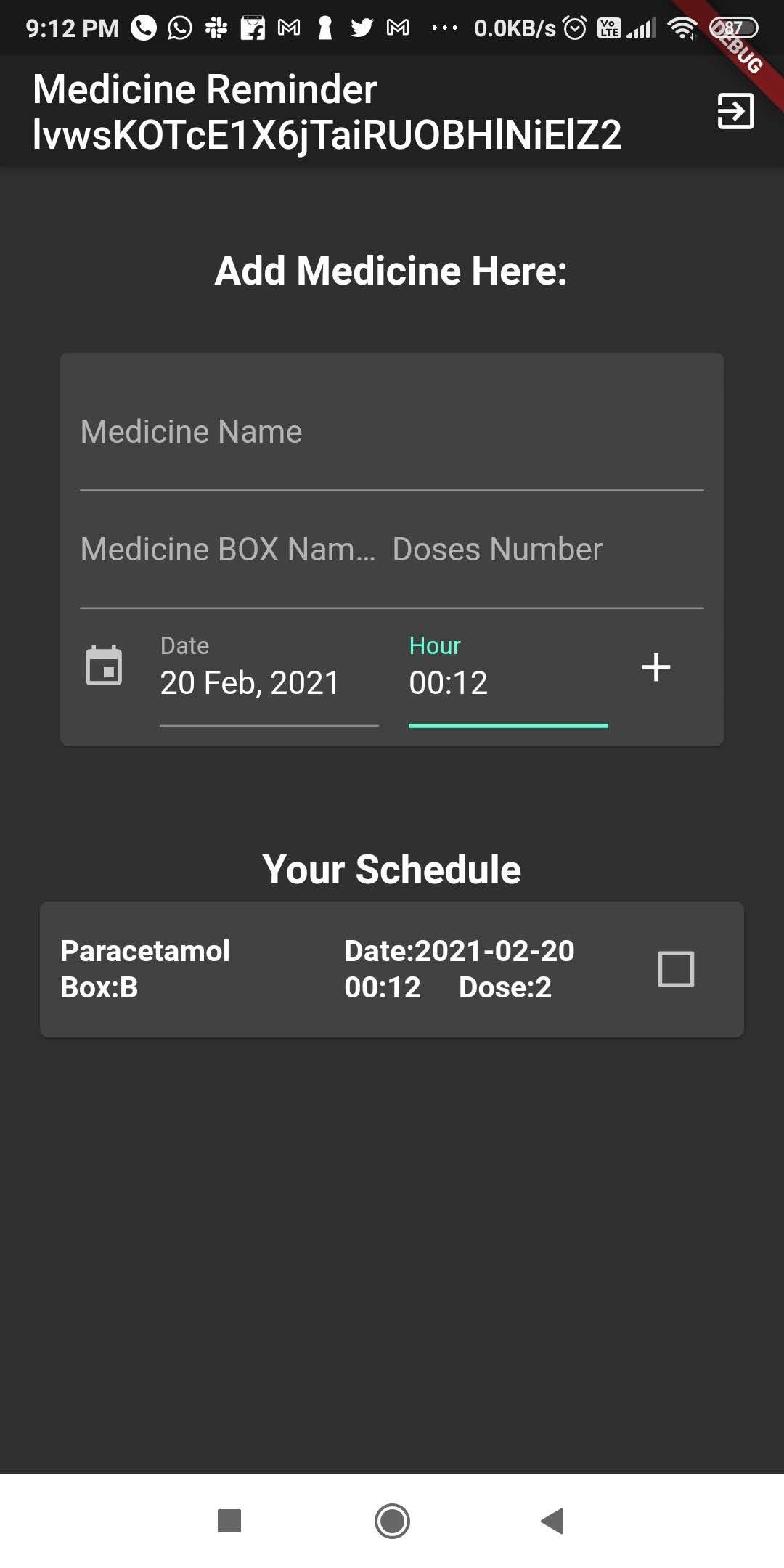Toggle the Wi-Fi status indicator

[x=683, y=28]
